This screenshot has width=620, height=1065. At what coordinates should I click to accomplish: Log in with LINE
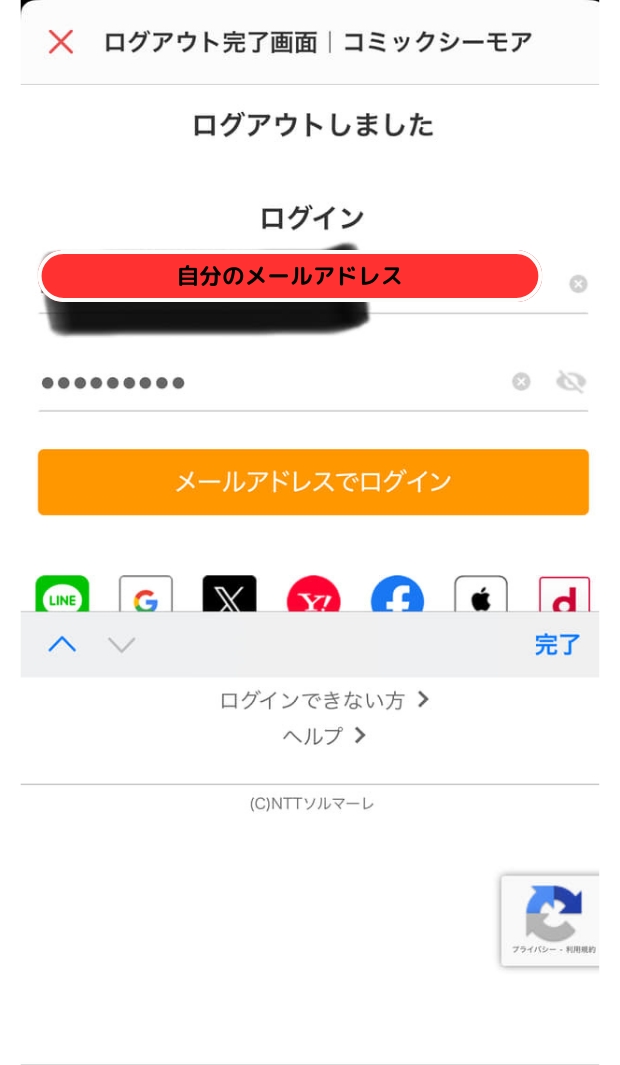pos(62,594)
